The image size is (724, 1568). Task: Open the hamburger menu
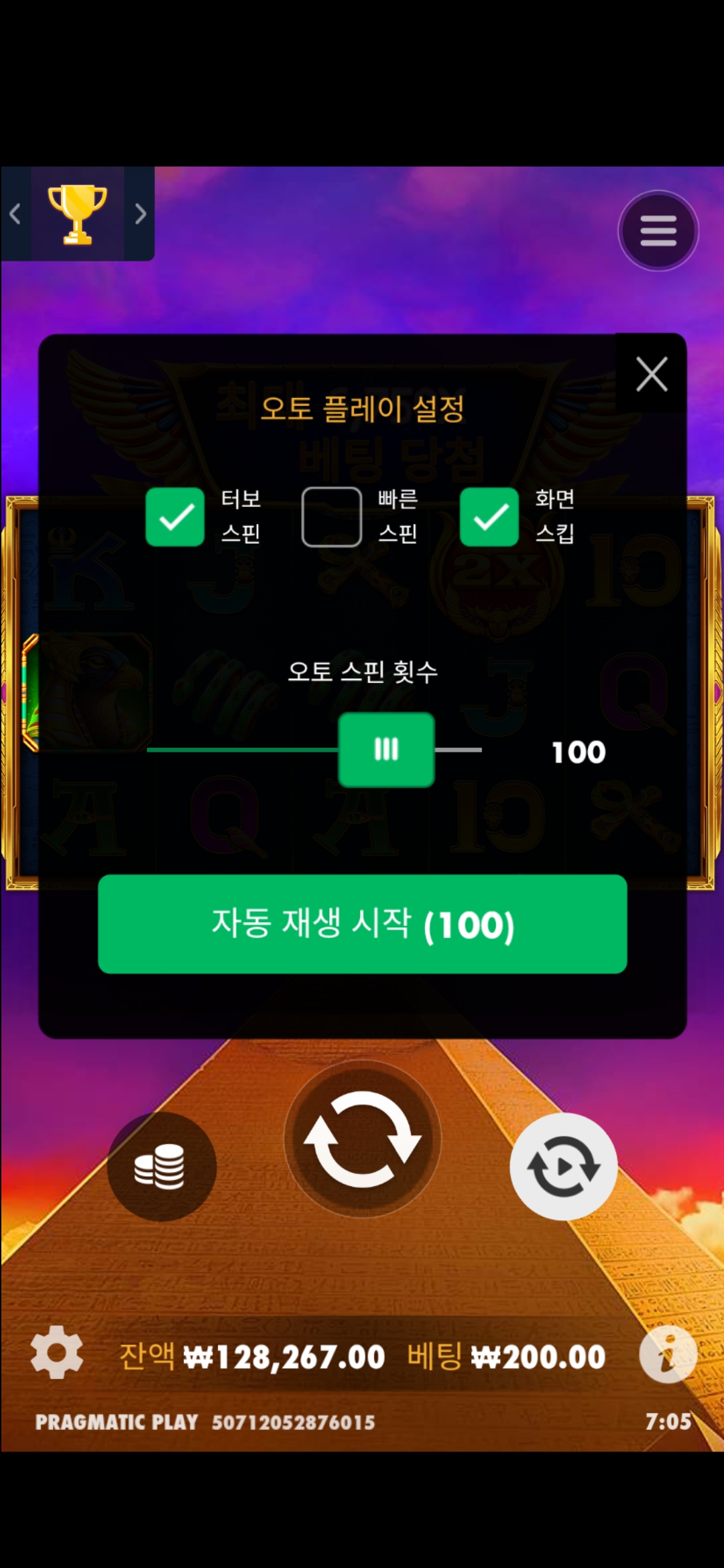[x=658, y=231]
